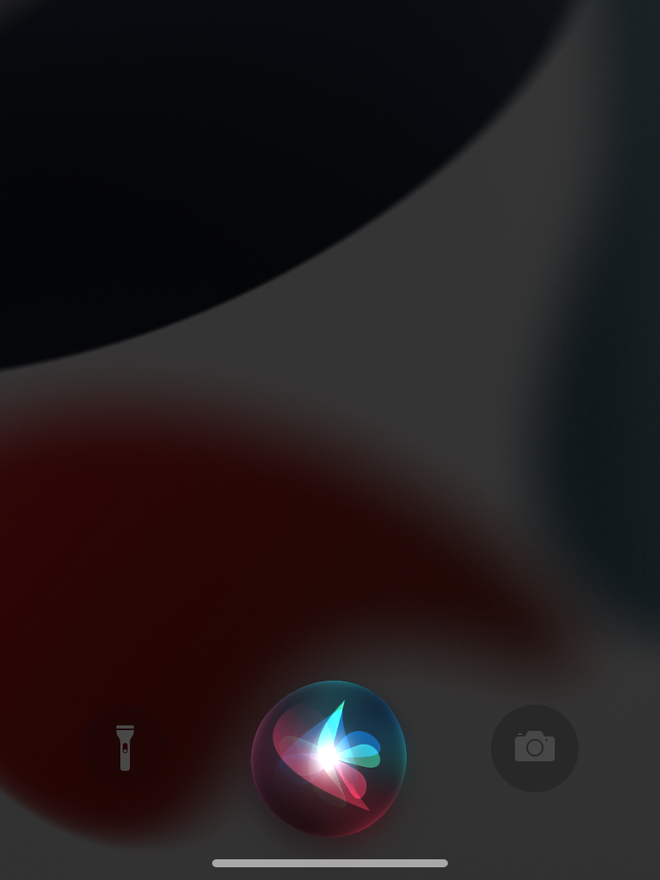Screen dimensions: 660x880
Task: Tap the Siri orb
Action: click(329, 757)
